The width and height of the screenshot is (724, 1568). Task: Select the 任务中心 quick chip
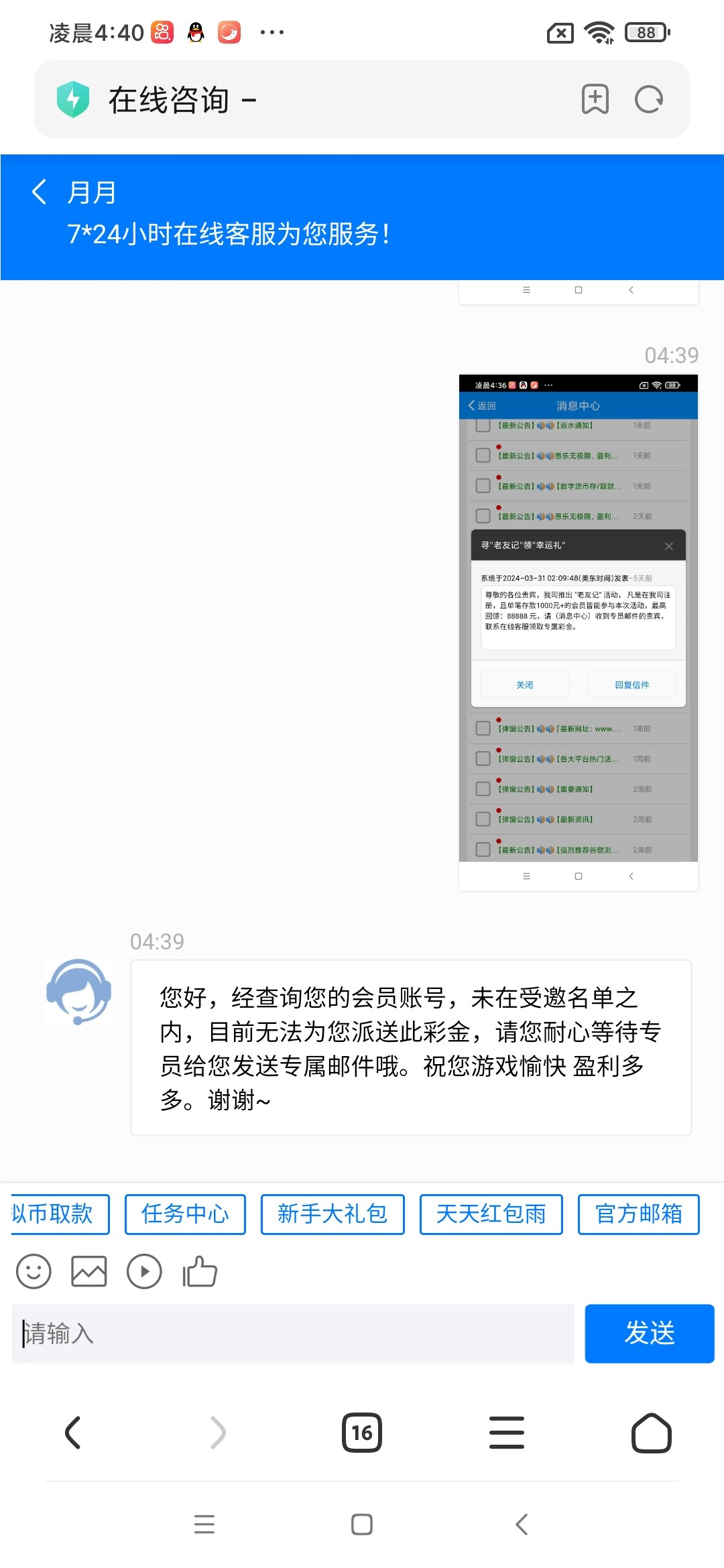(x=185, y=1214)
